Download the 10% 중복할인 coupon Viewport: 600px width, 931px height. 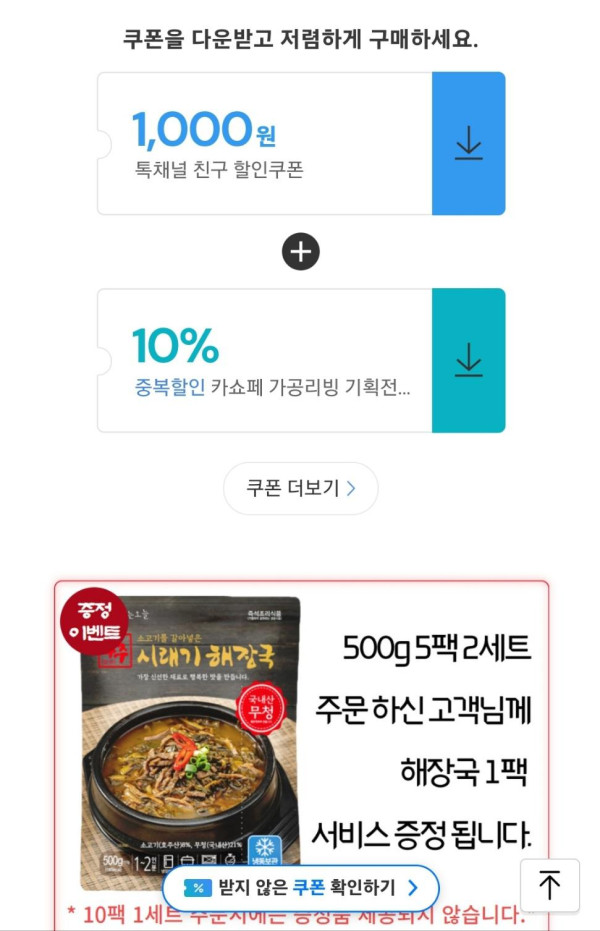coord(468,360)
